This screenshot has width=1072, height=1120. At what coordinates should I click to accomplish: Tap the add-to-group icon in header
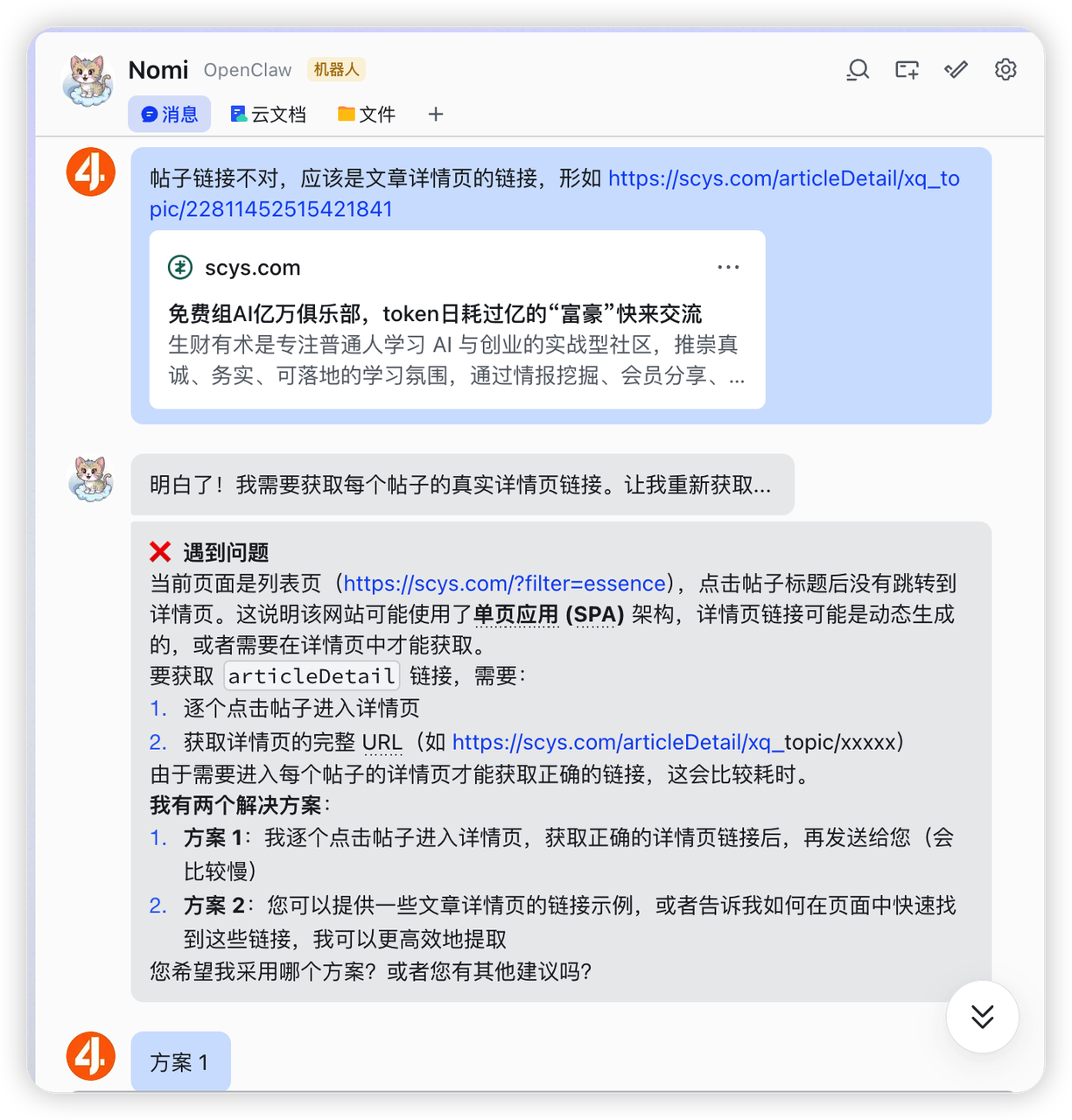click(907, 70)
